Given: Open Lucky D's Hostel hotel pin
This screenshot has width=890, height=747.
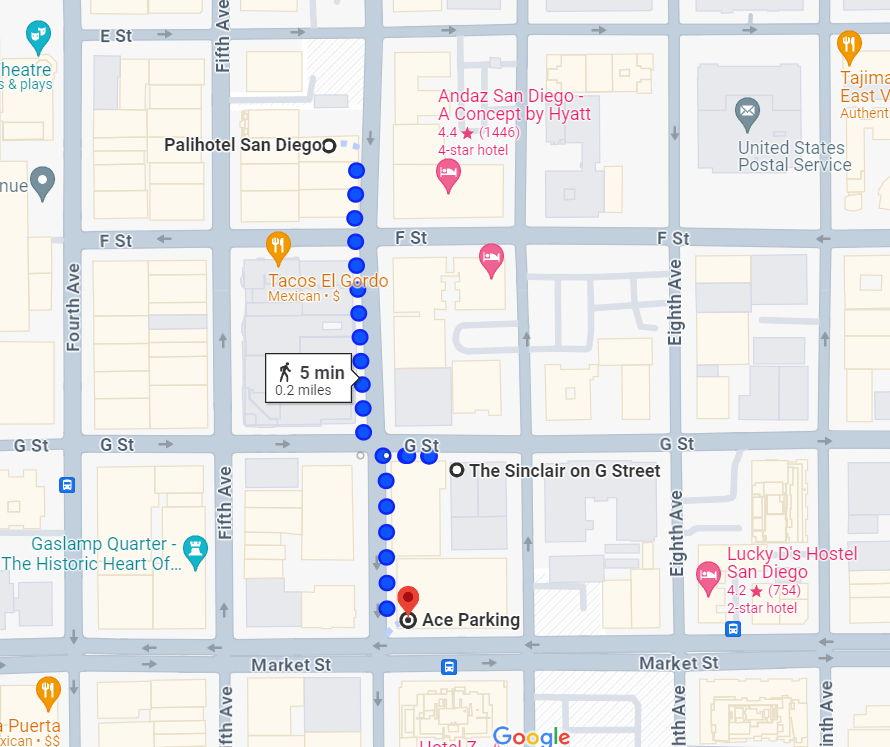Looking at the screenshot, I should click(708, 574).
